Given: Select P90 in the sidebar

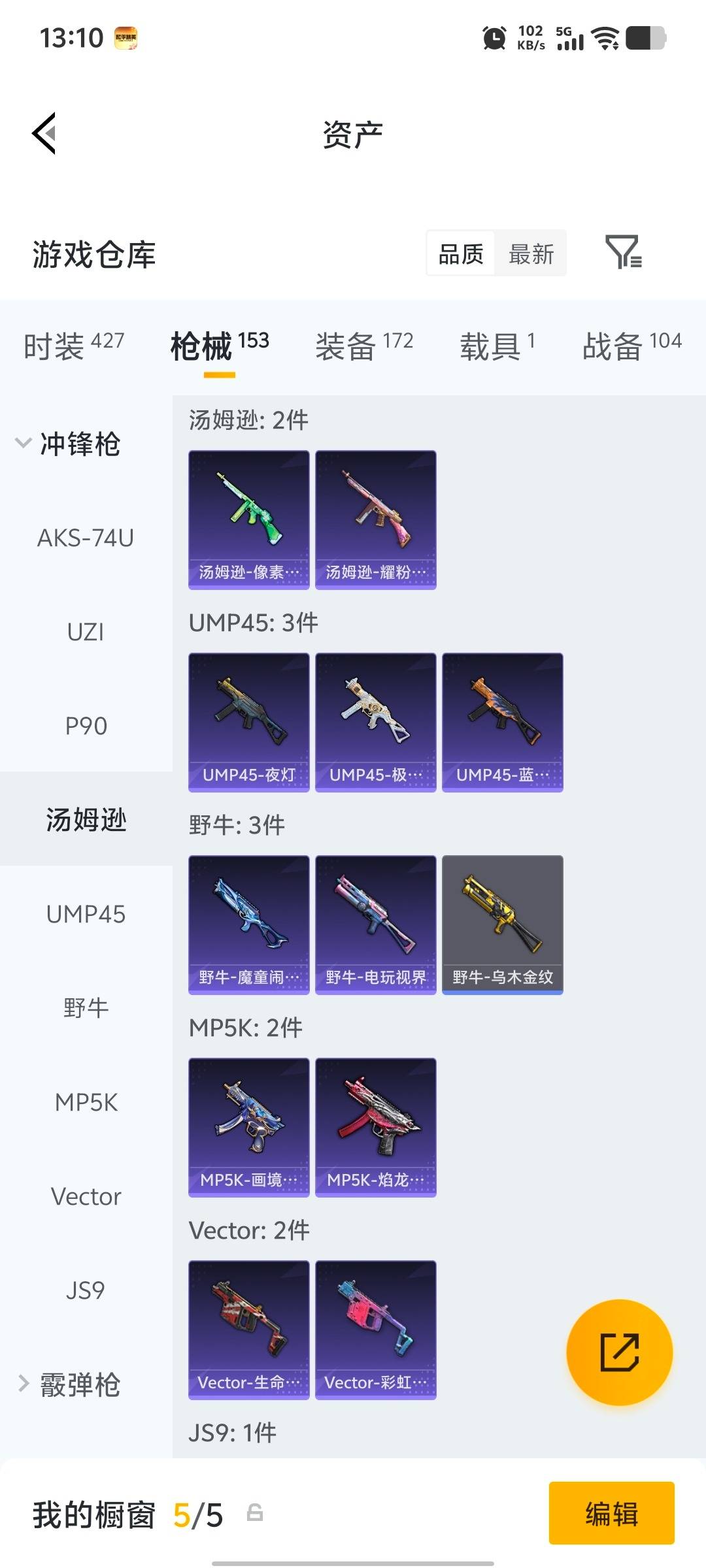Looking at the screenshot, I should click(x=86, y=726).
